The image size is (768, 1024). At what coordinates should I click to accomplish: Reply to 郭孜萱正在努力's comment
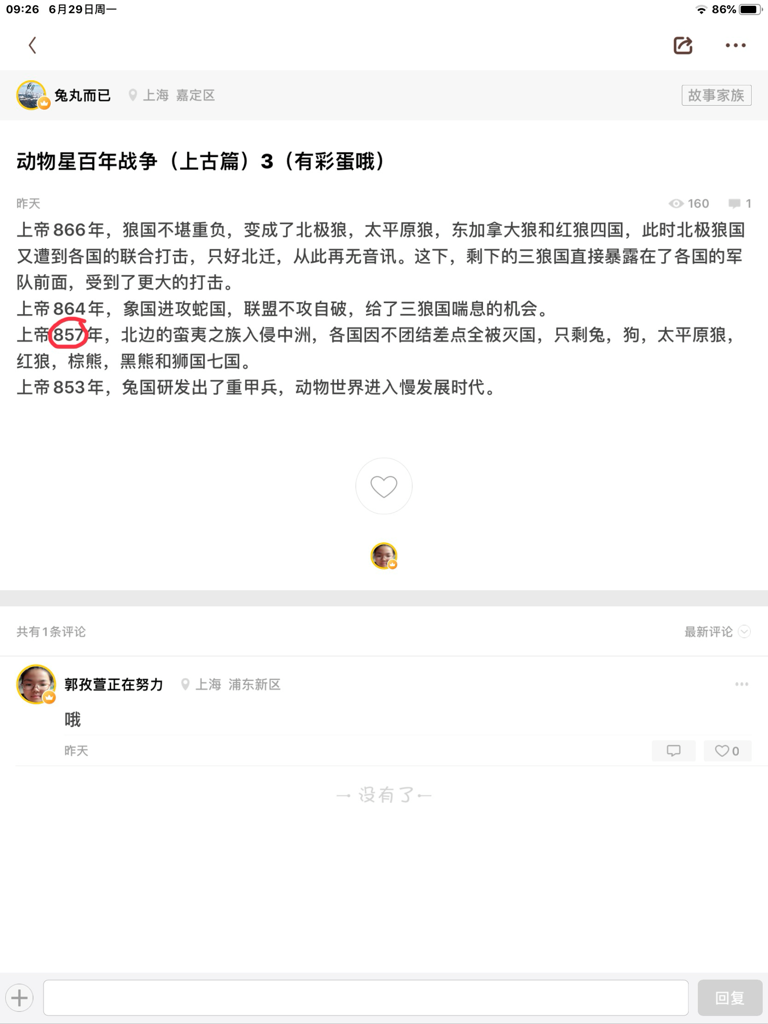(674, 751)
